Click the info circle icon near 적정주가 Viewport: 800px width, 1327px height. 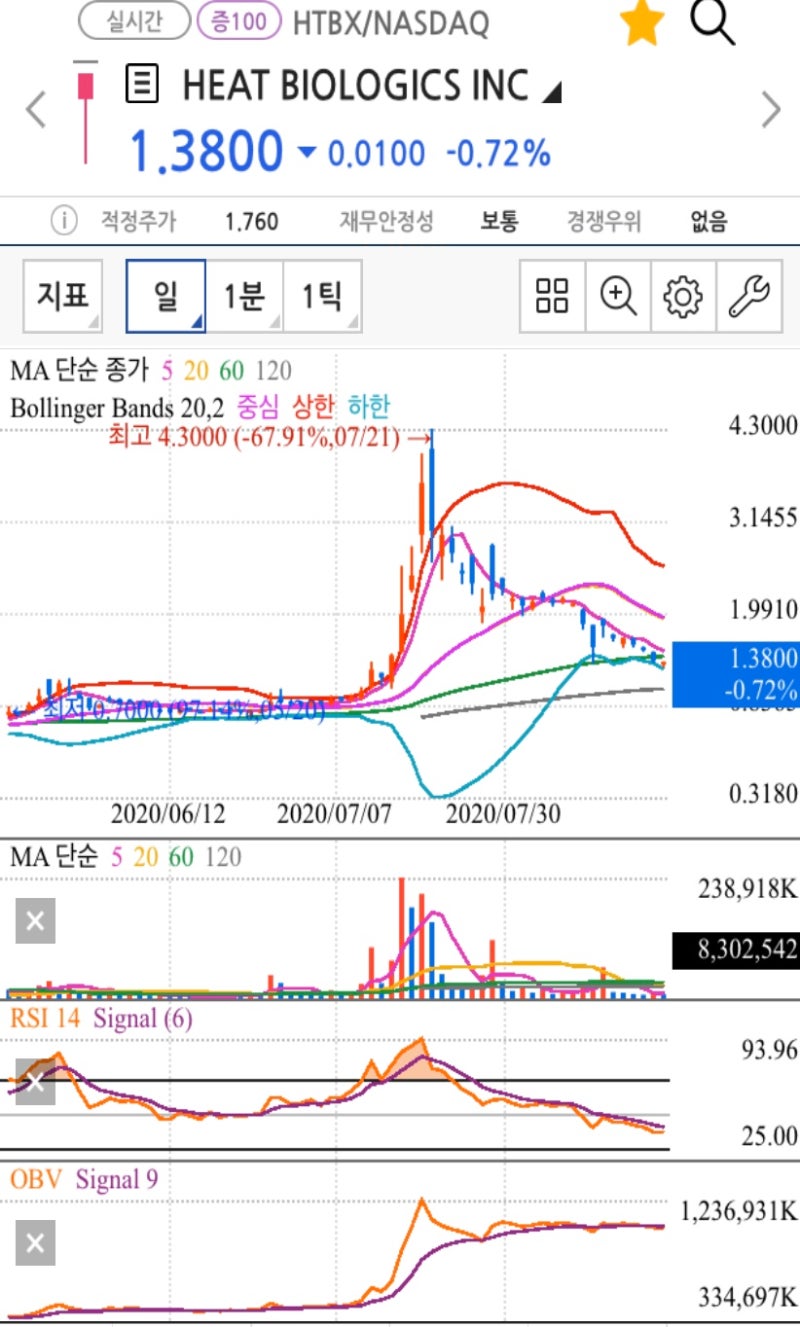point(64,221)
